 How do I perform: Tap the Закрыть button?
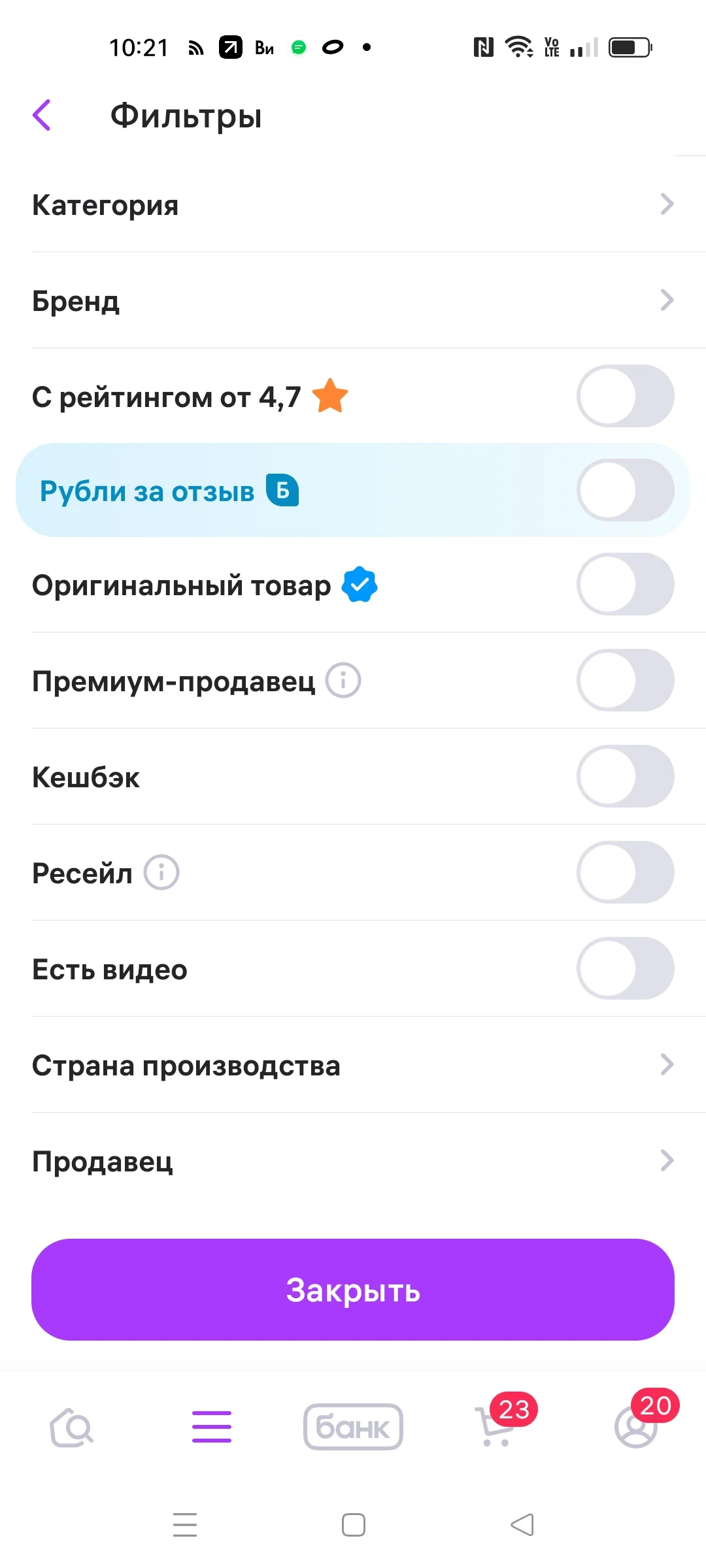point(353,1290)
